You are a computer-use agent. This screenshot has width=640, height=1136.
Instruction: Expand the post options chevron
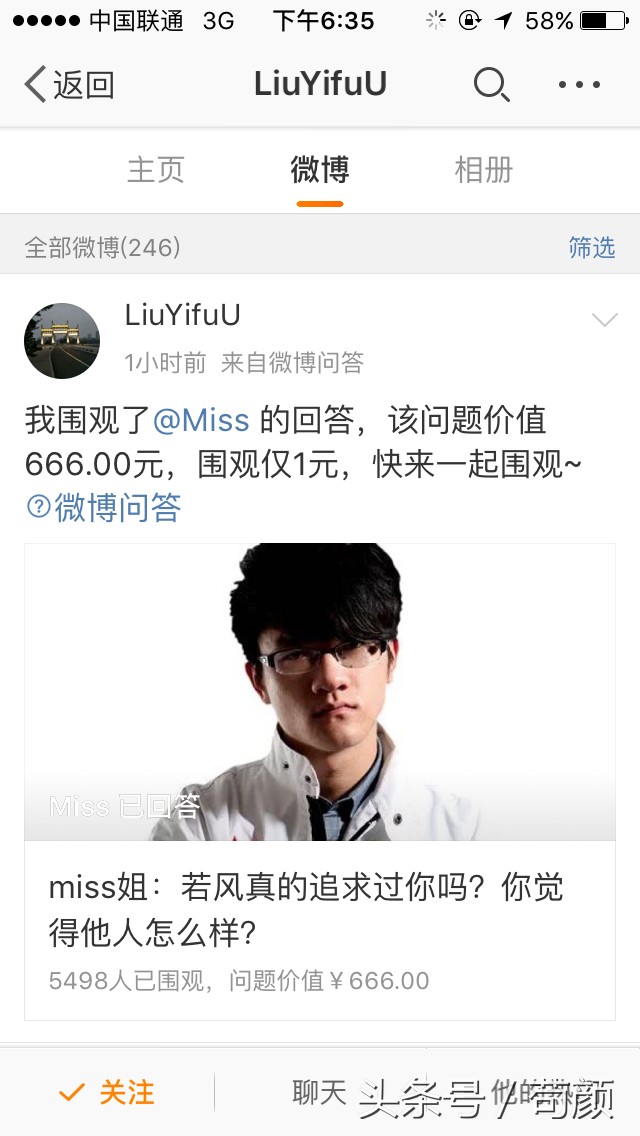pos(604,320)
